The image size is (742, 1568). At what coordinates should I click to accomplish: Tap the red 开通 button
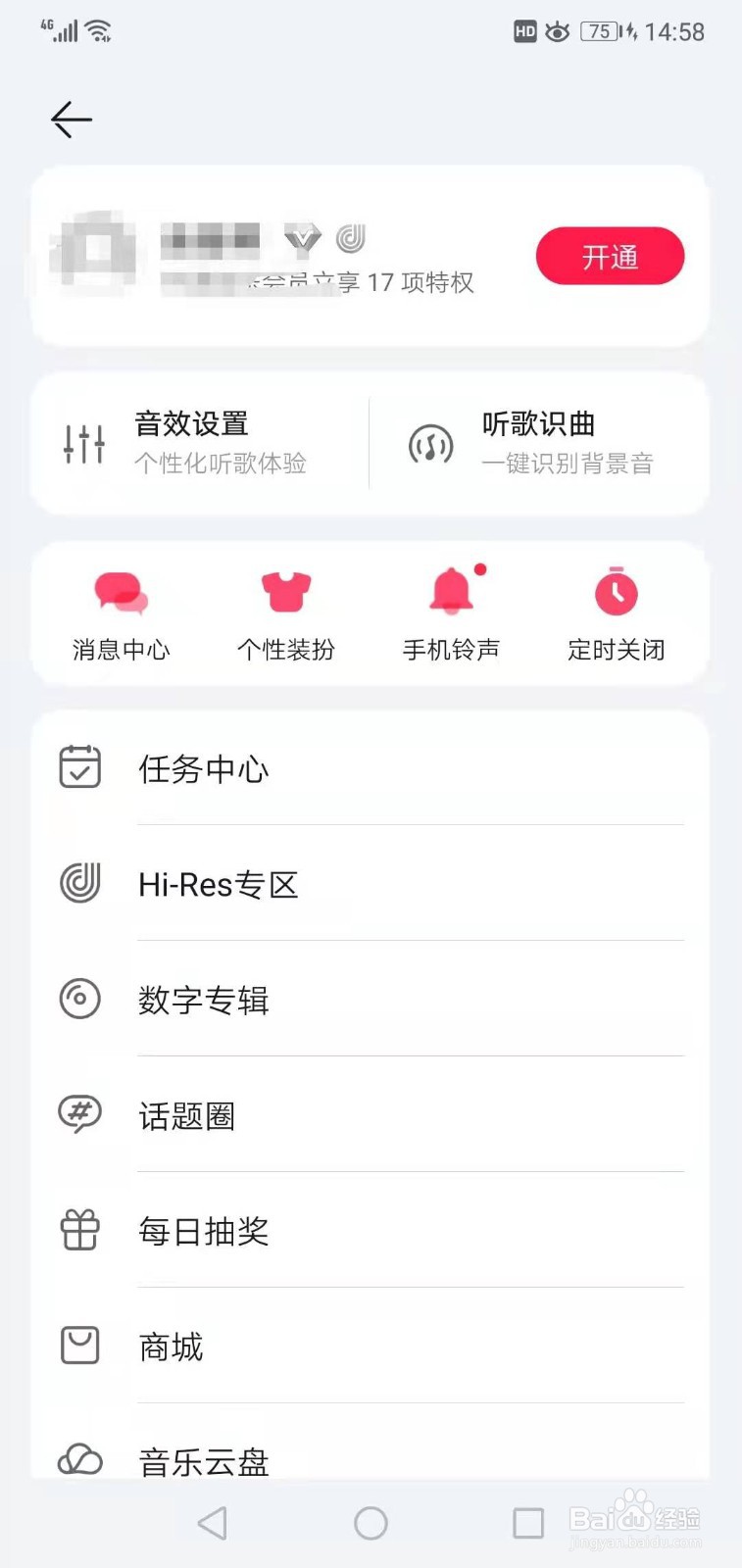609,257
